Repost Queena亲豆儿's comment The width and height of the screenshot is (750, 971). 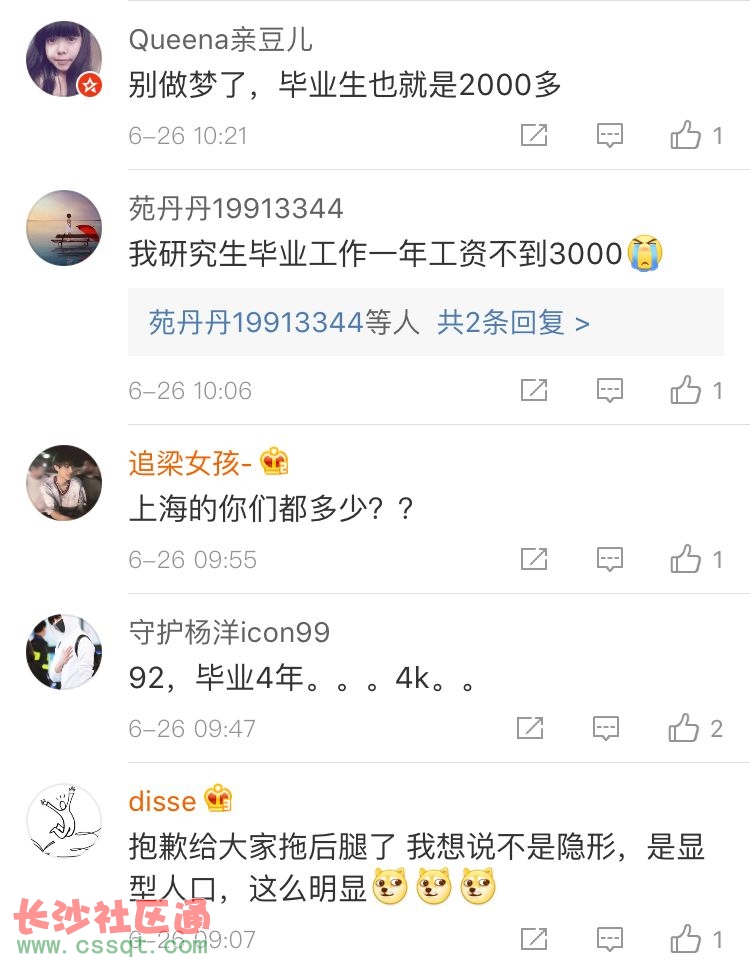534,135
